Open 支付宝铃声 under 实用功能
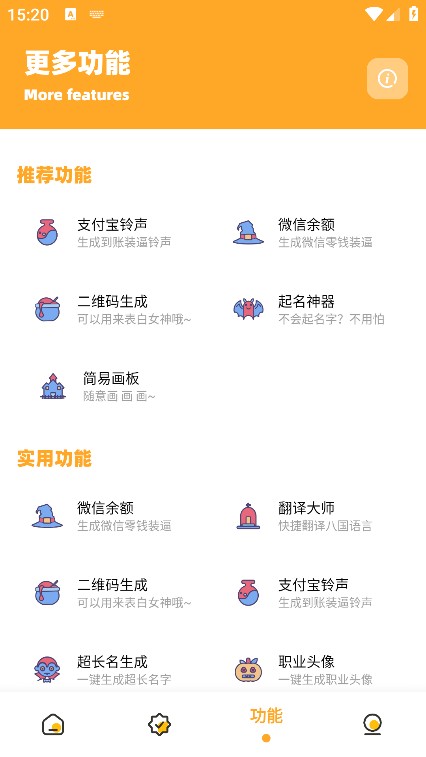Viewport: 426px width, 757px height. tap(311, 593)
